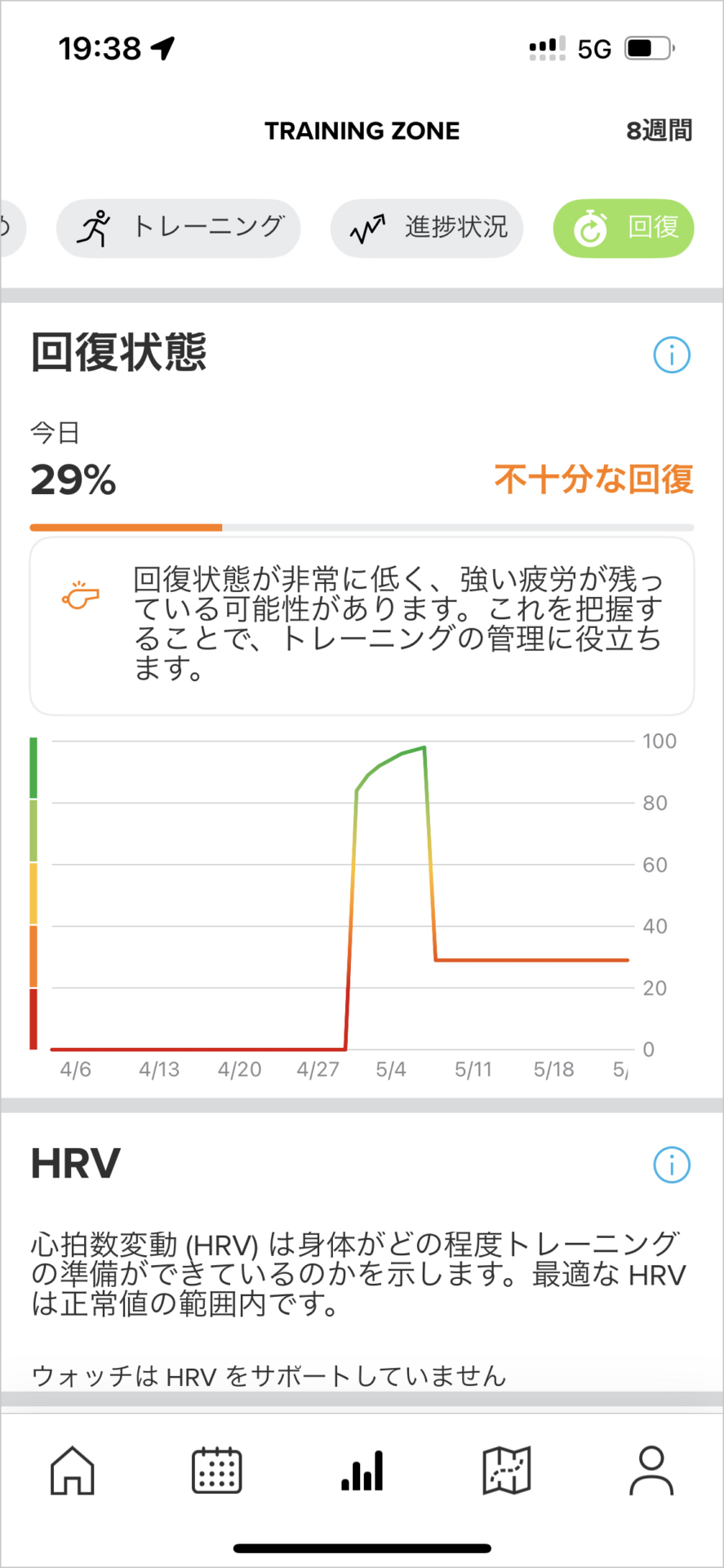Open the 8週間 time range selector

tap(659, 131)
